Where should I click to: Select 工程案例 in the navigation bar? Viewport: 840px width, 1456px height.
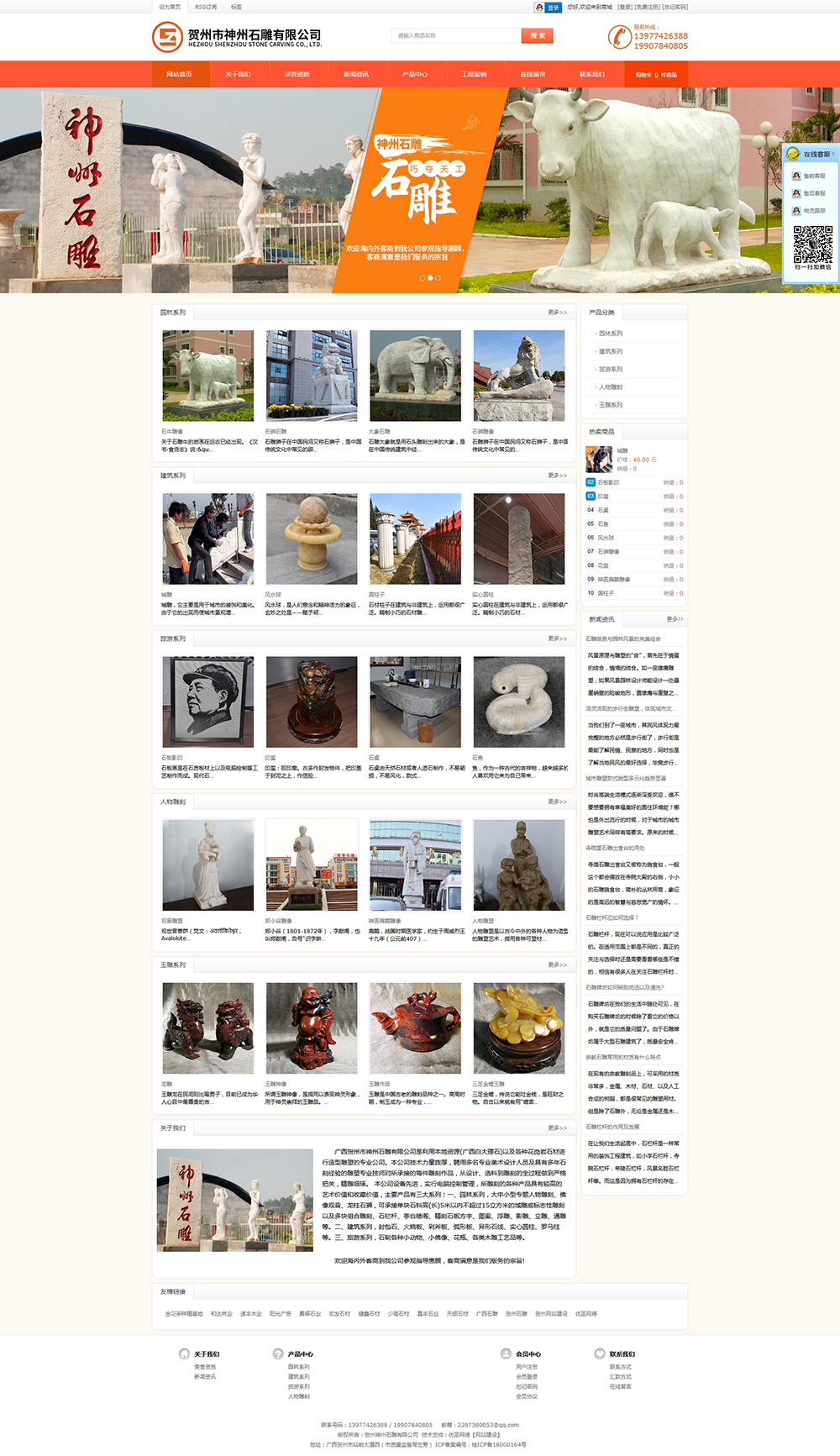tap(474, 75)
